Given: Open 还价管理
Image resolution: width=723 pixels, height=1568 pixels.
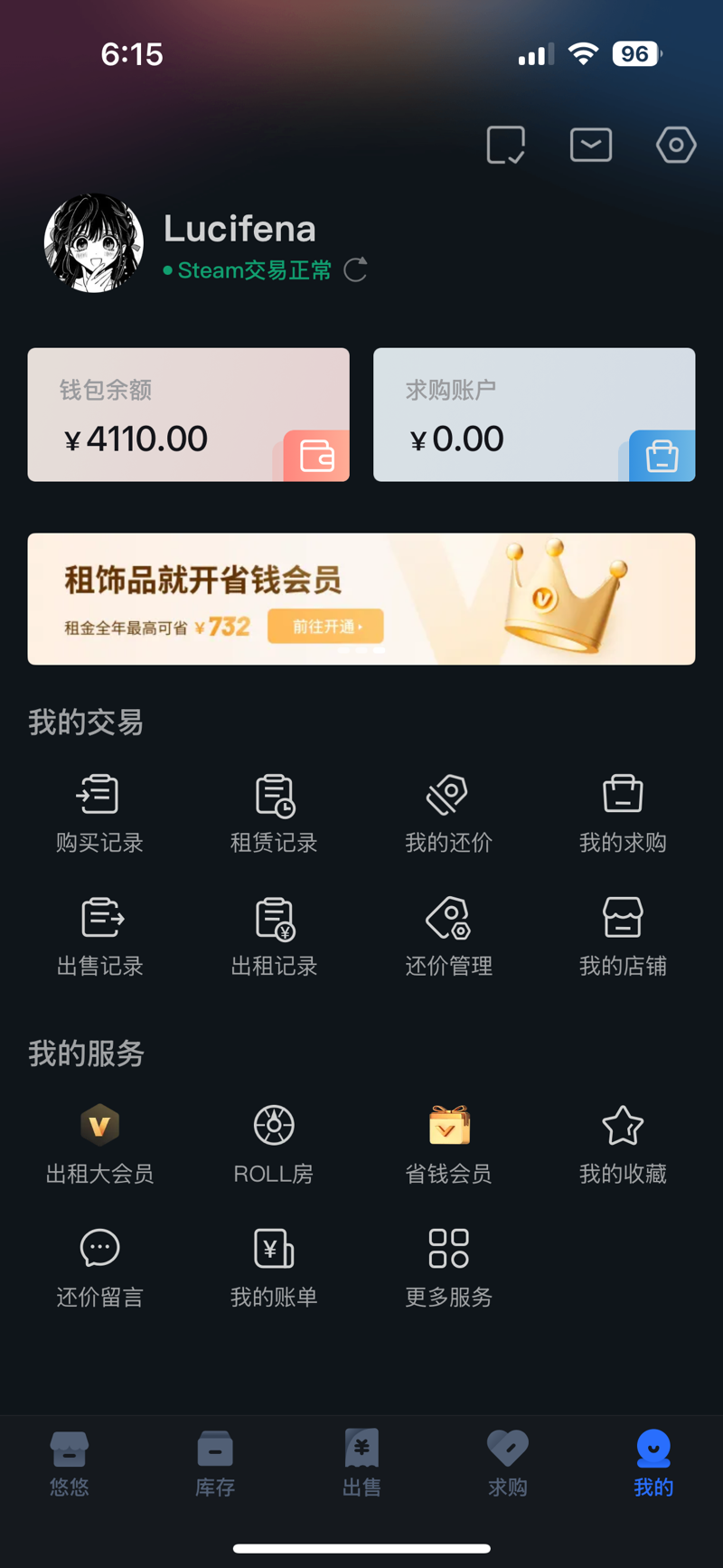Looking at the screenshot, I should pyautogui.click(x=448, y=937).
